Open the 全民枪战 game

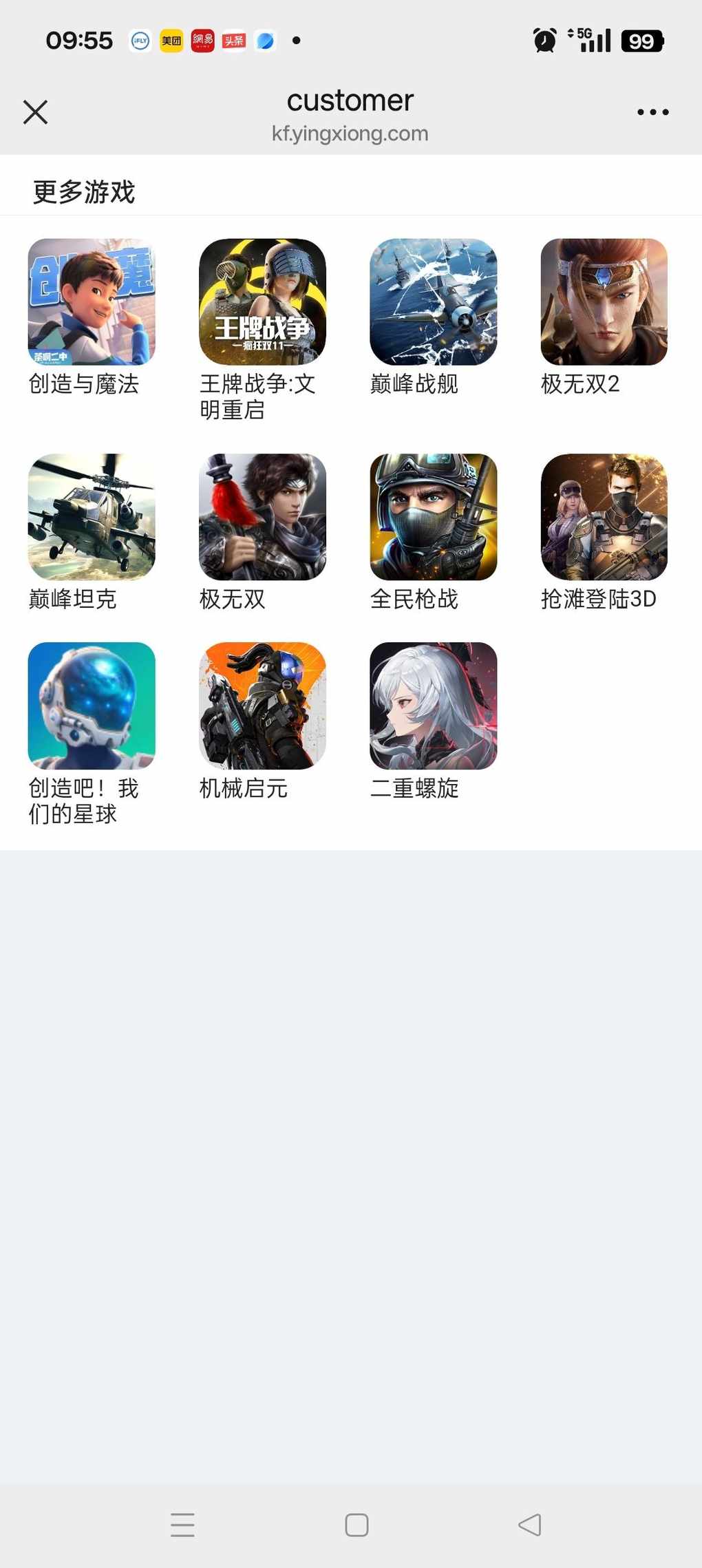pyautogui.click(x=433, y=517)
